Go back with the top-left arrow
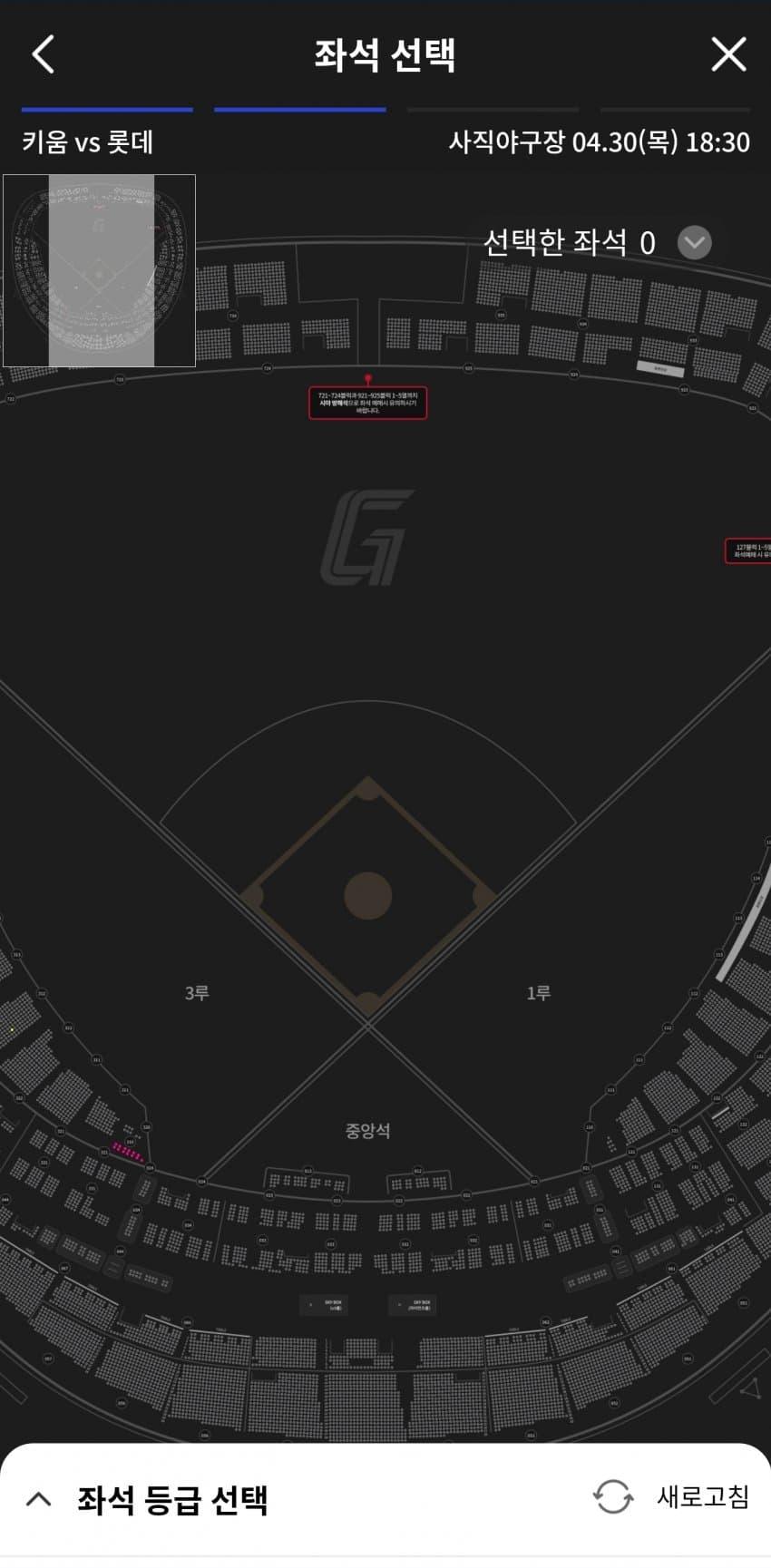This screenshot has width=771, height=1568. pos(44,54)
